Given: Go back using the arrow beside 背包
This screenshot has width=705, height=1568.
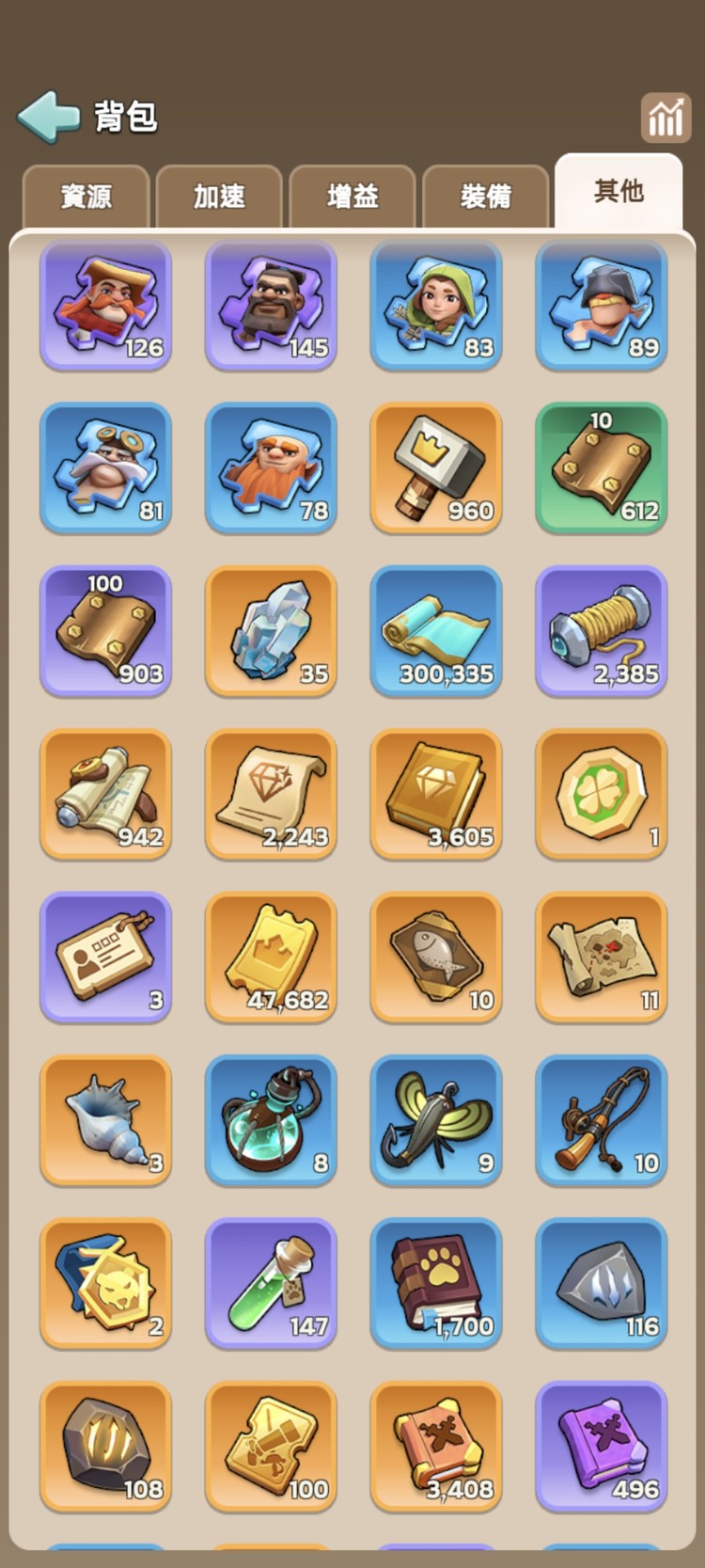Looking at the screenshot, I should point(49,117).
